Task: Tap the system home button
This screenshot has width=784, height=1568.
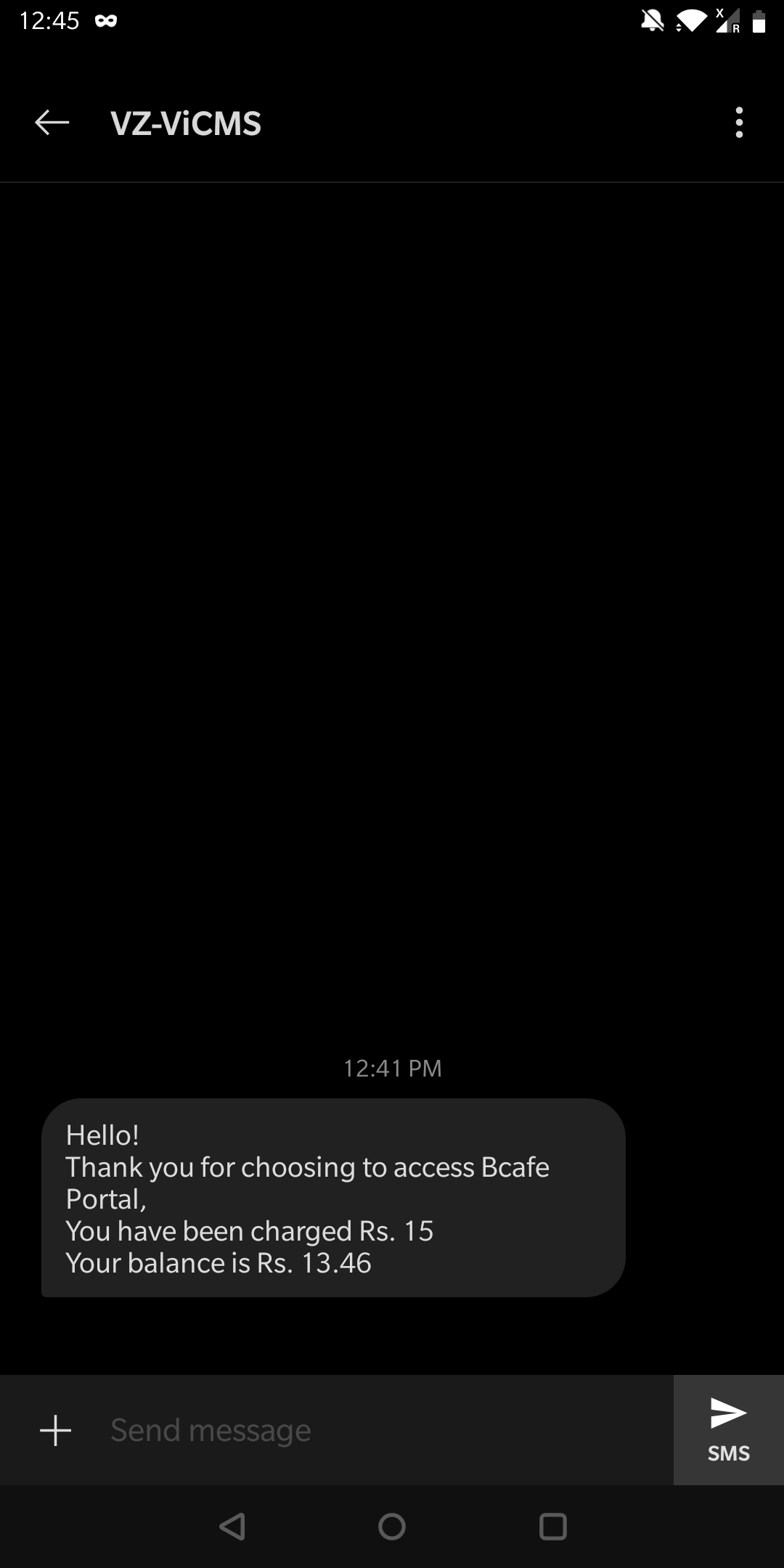Action: [x=392, y=1527]
